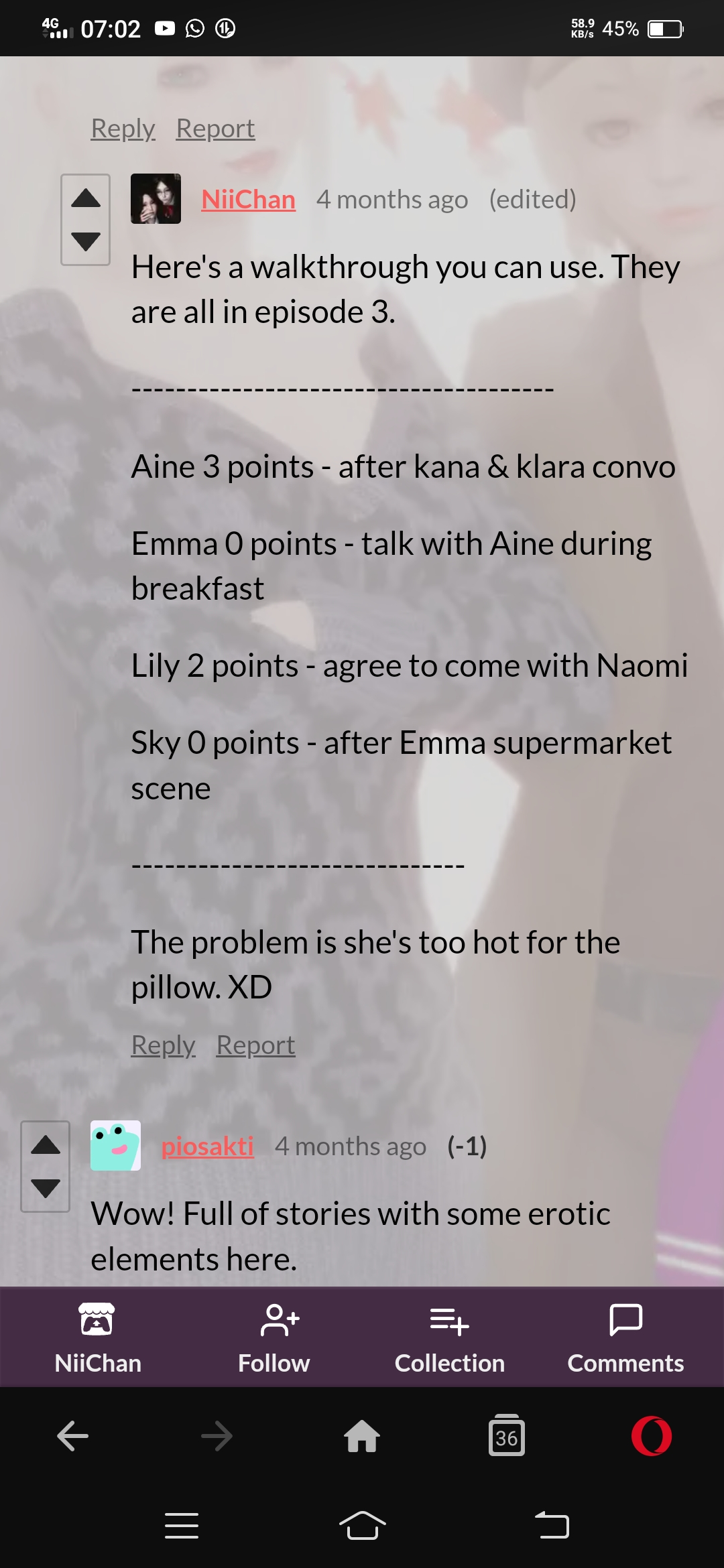Screen dimensions: 724x1568
Task: Downvote piosakti's comment
Action: click(46, 1187)
